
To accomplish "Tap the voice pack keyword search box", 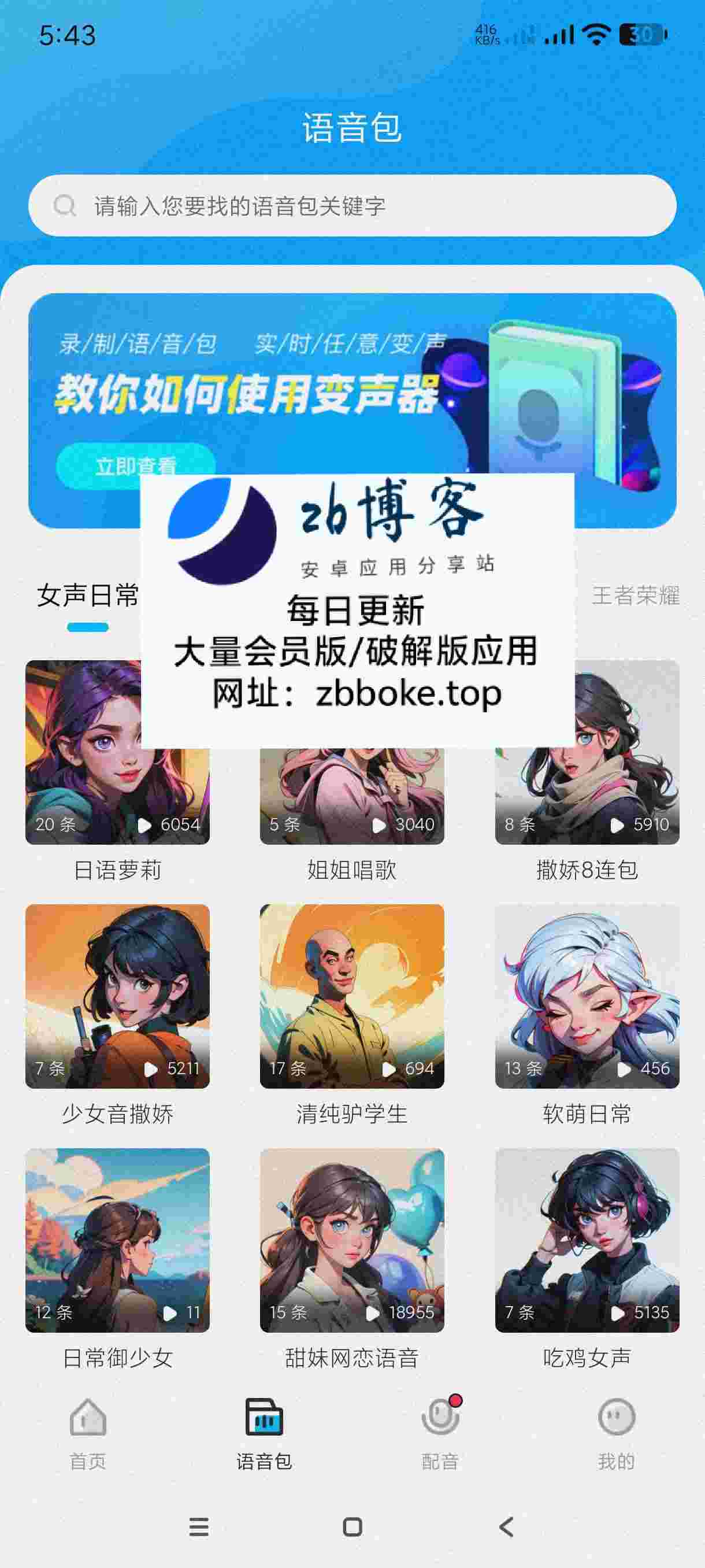I will point(352,206).
